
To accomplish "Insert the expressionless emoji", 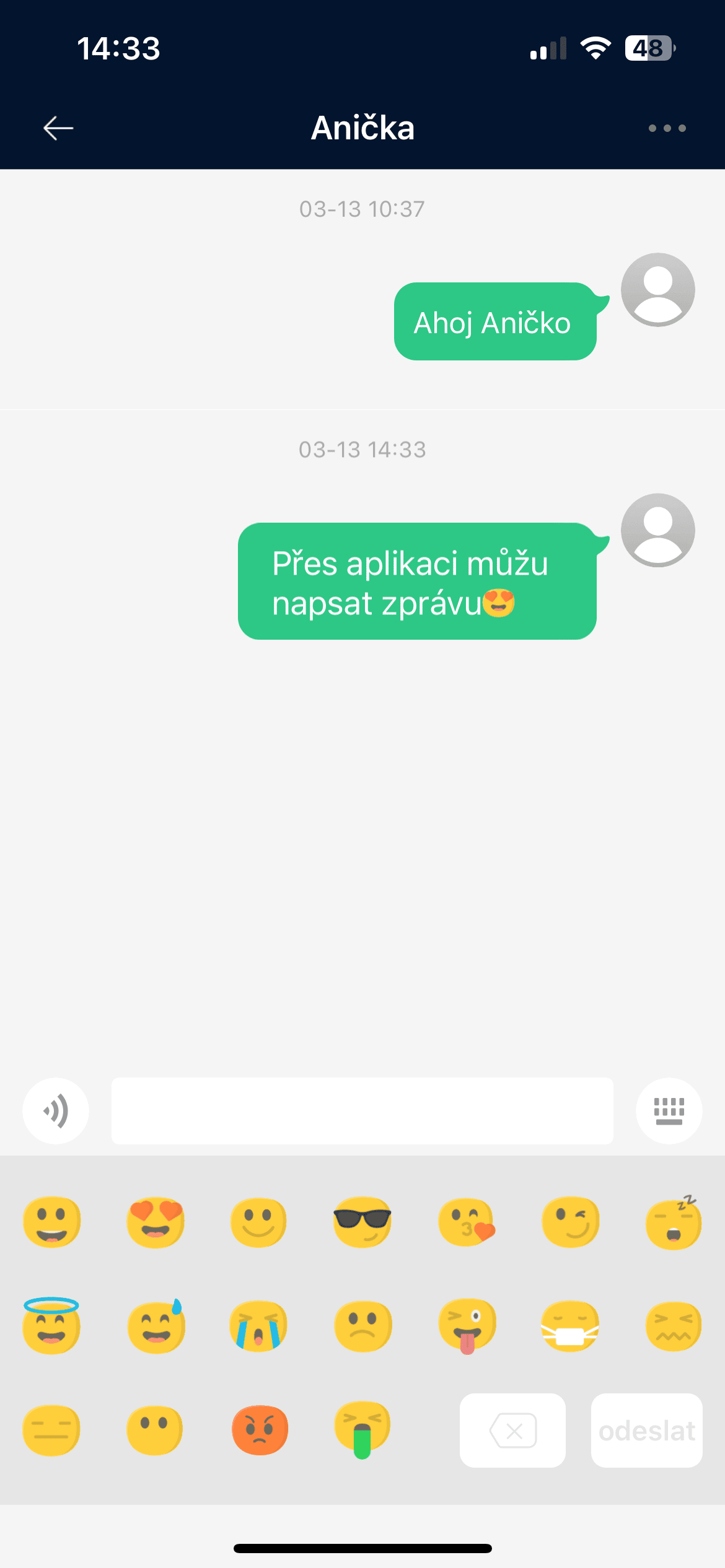I will [x=51, y=1430].
